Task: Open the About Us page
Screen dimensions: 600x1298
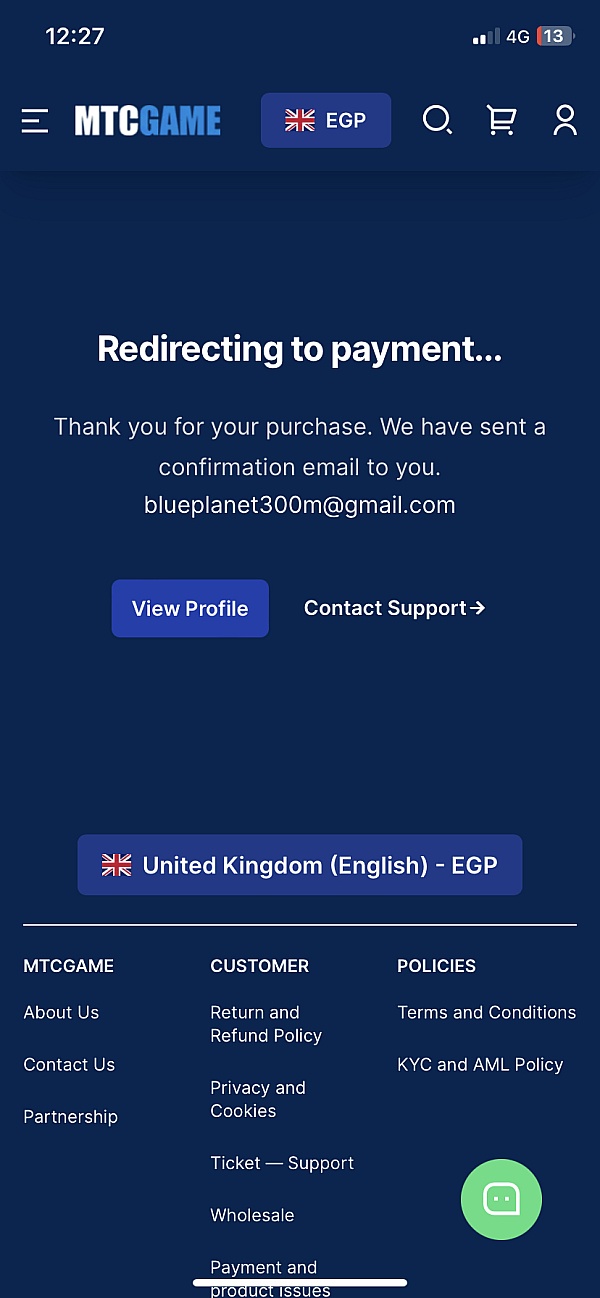Action: (61, 1012)
